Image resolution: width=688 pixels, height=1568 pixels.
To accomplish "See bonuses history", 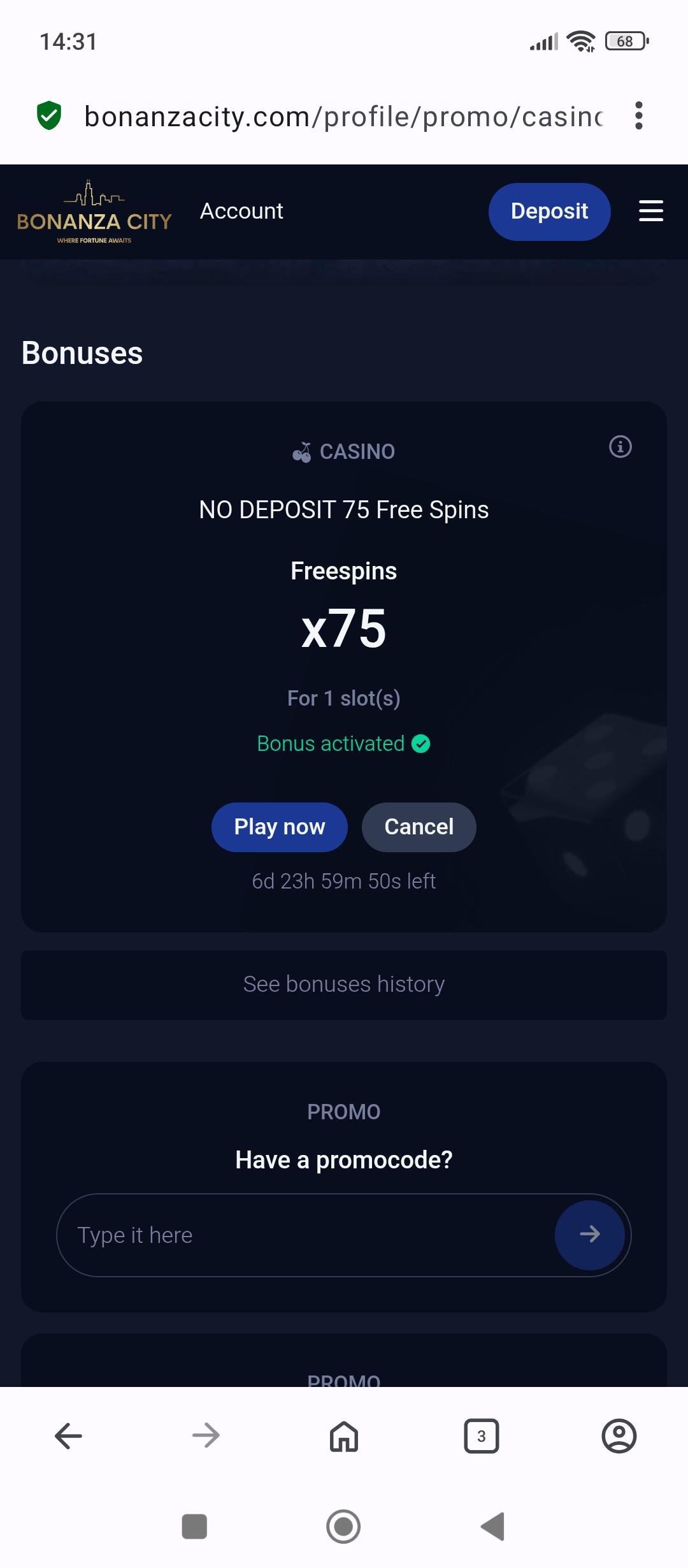I will tap(344, 984).
